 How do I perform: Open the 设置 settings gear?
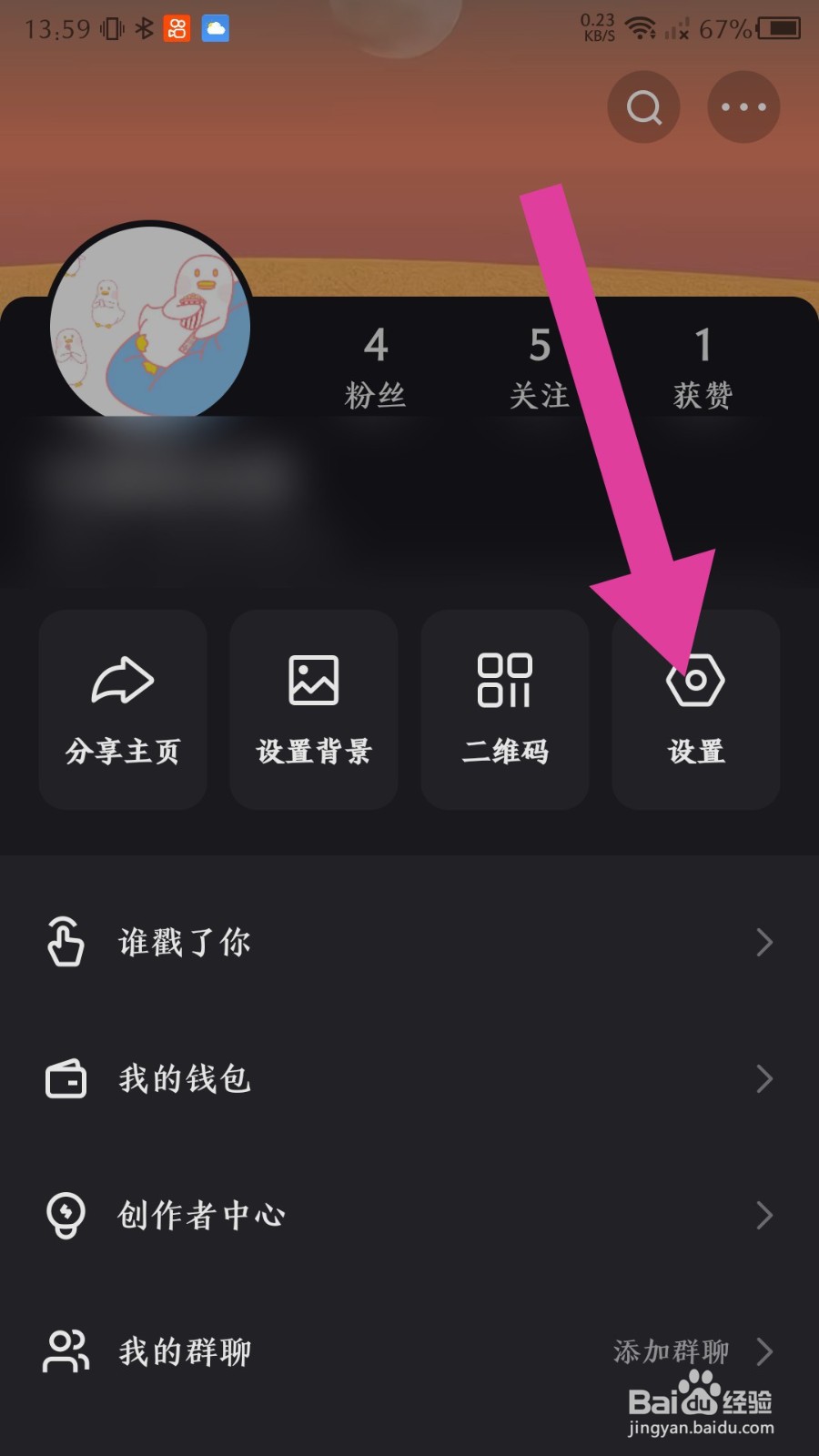tap(695, 681)
